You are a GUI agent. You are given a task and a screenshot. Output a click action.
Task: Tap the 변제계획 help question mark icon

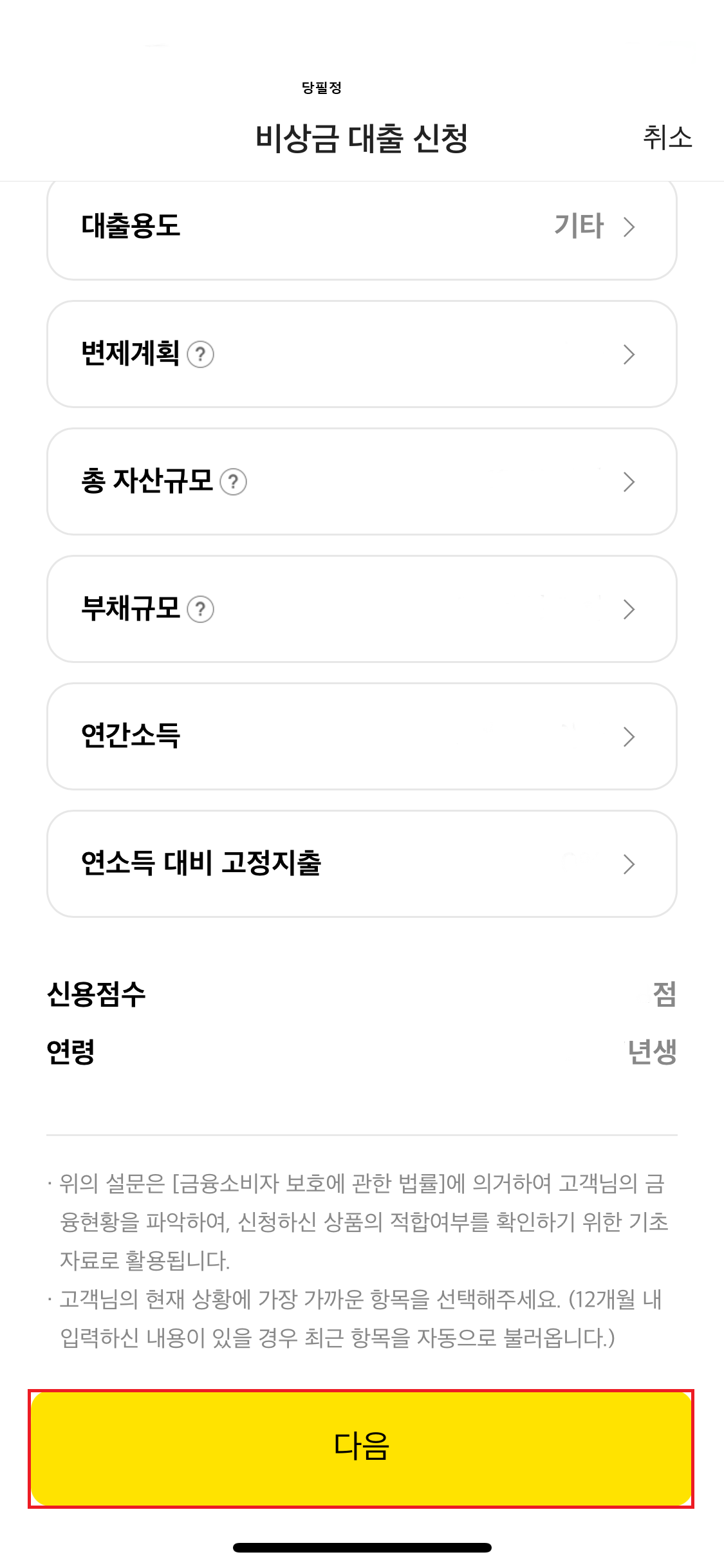[200, 353]
